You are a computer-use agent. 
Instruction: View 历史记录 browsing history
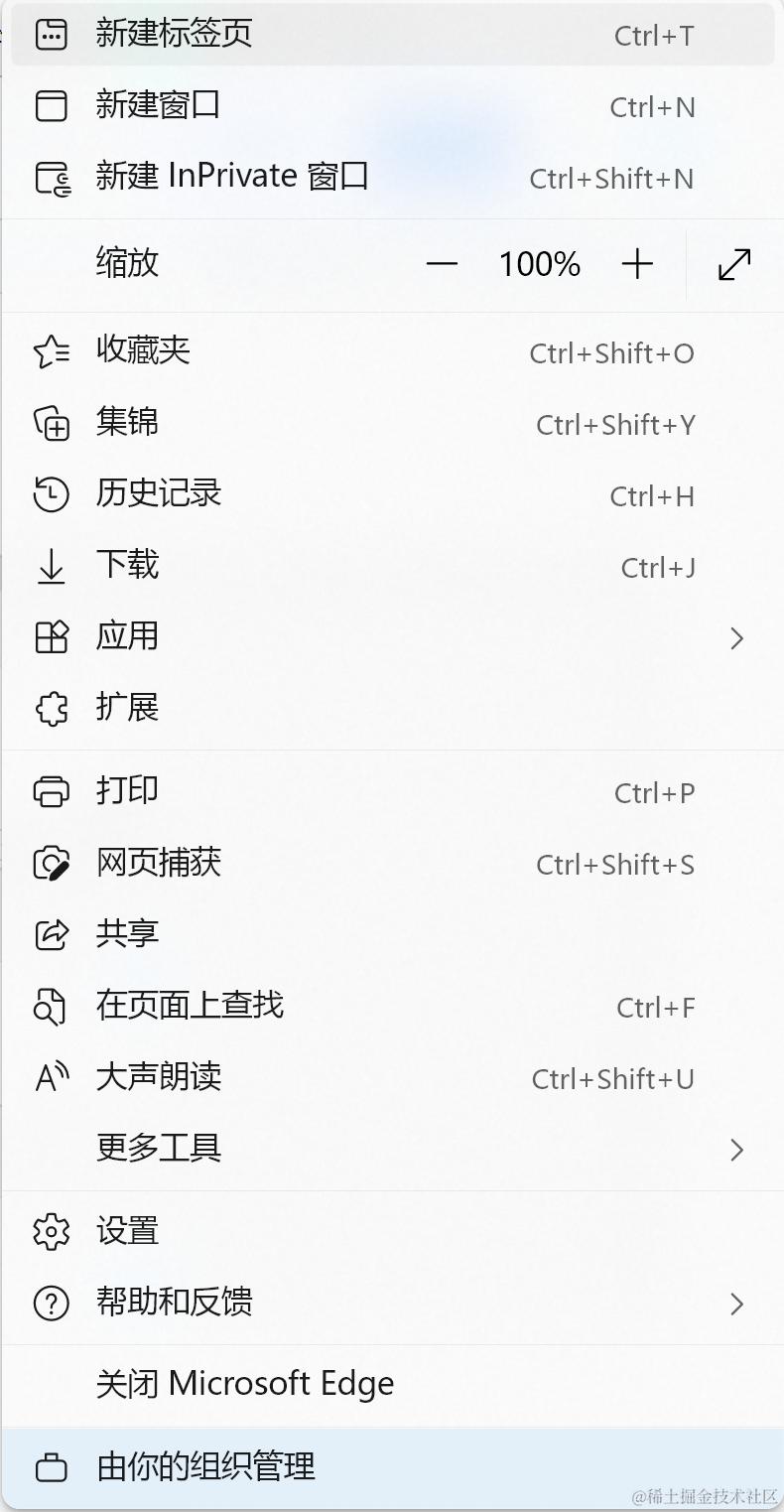pos(159,494)
